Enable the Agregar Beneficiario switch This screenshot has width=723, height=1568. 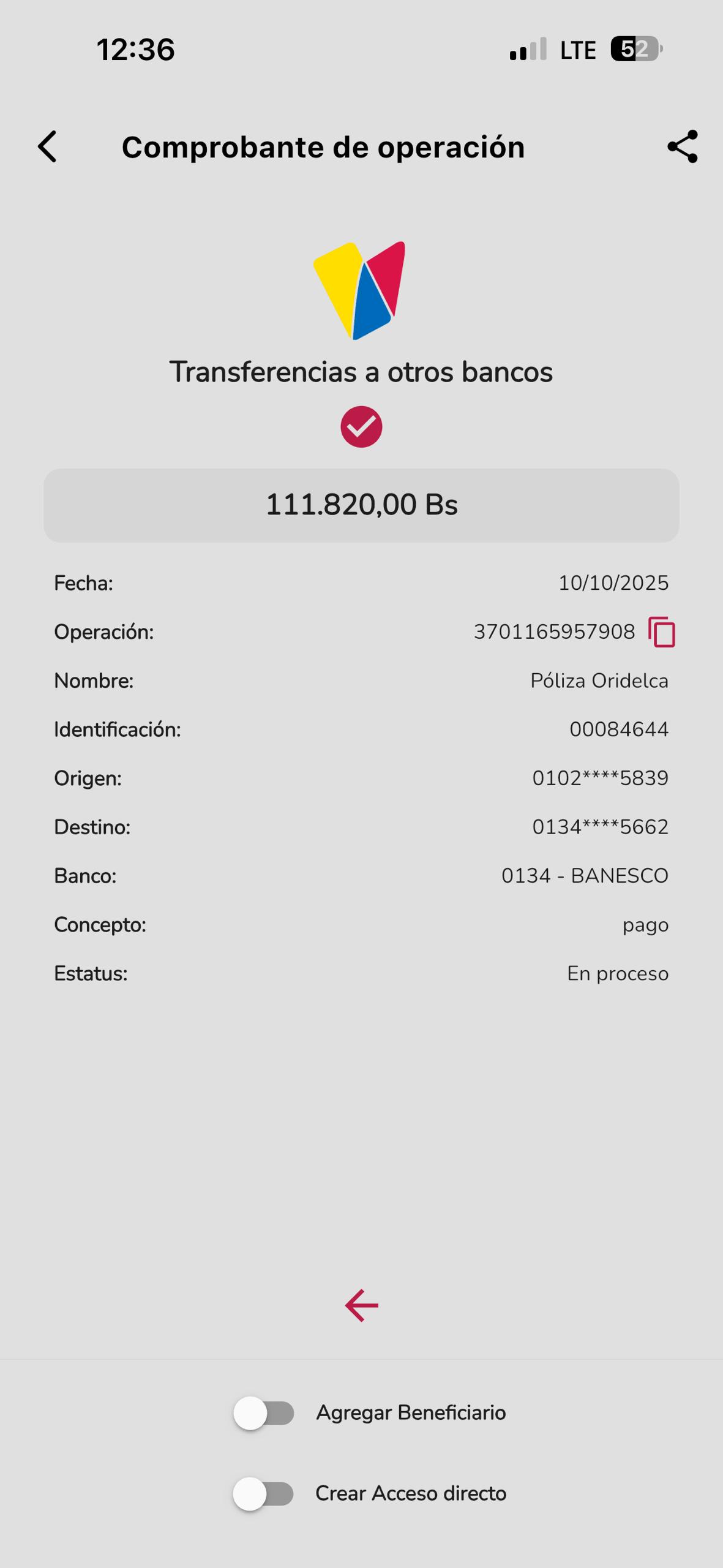point(264,1413)
